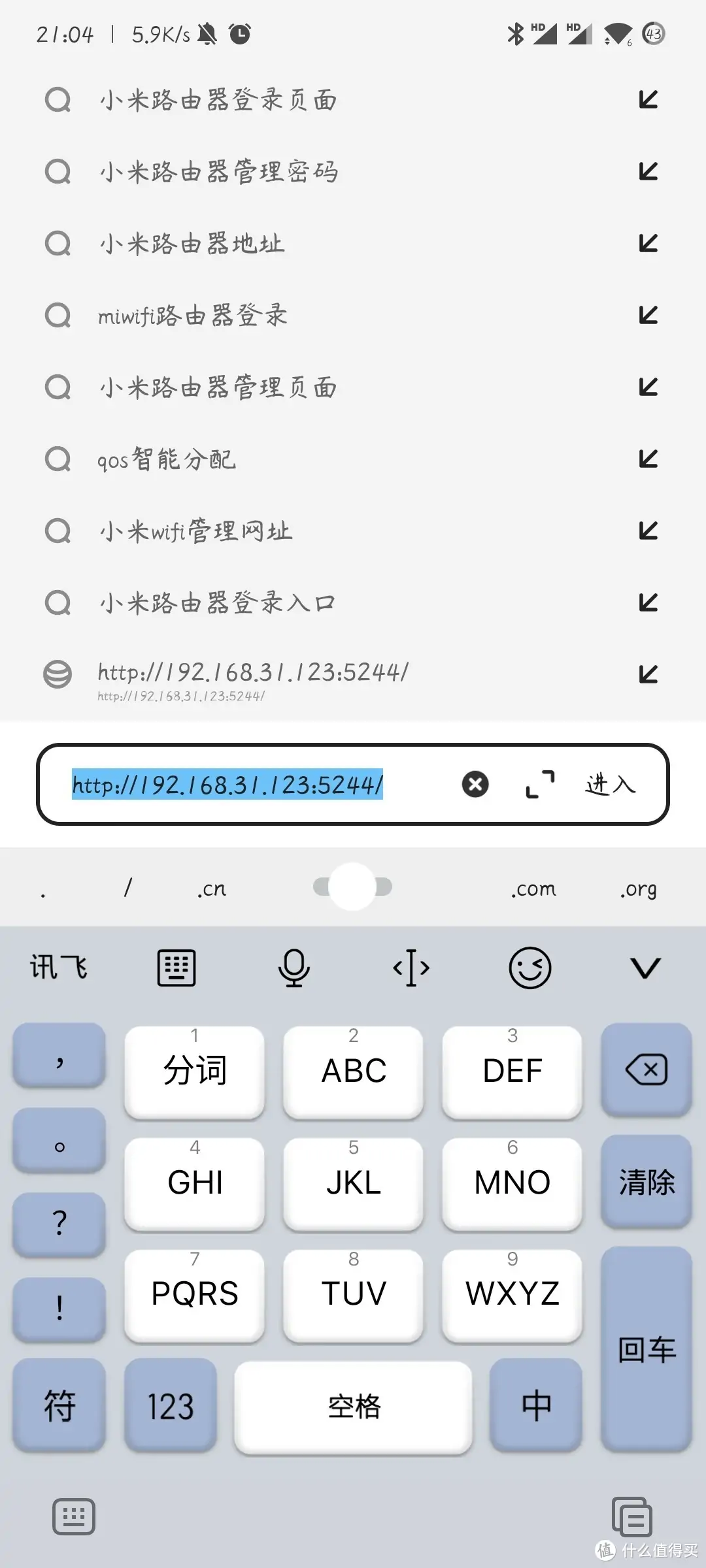Insert .cn from the quick shortcut bar

tap(210, 888)
